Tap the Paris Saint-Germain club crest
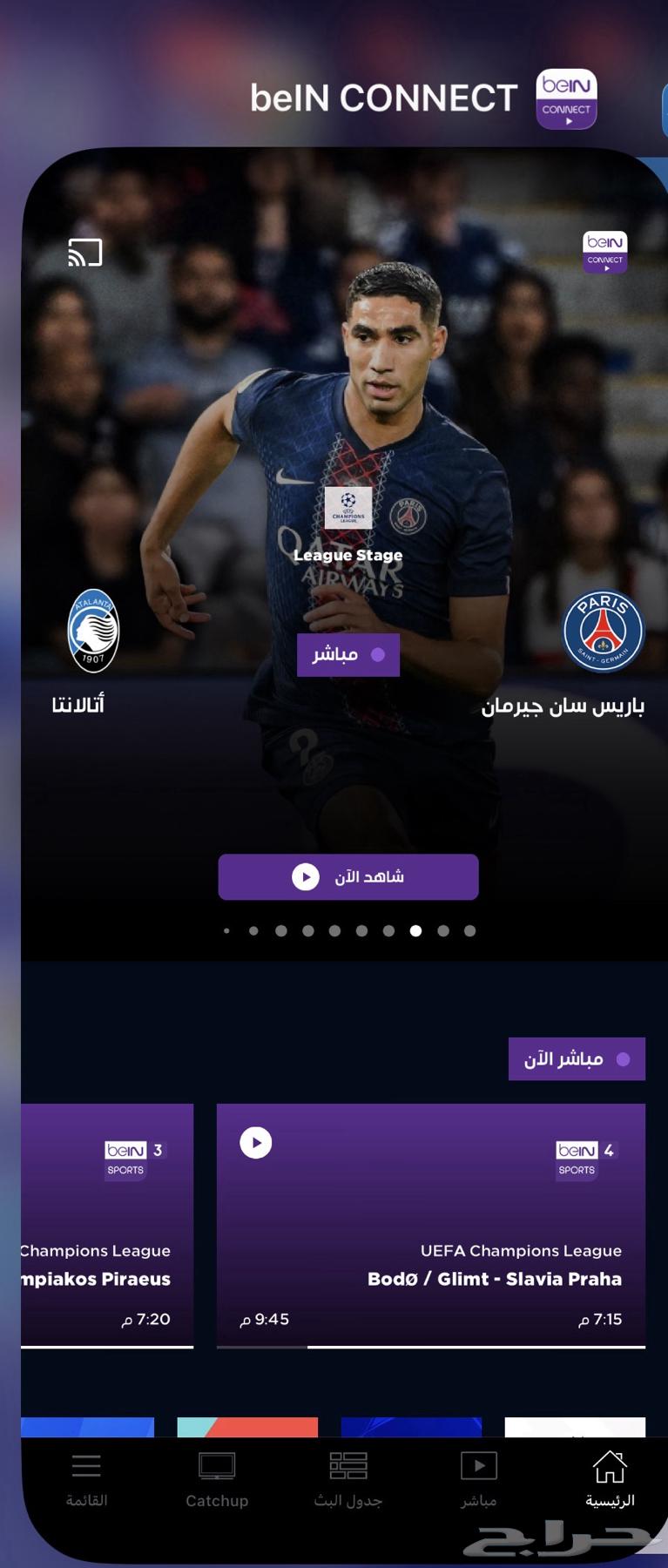668x1568 pixels. (603, 629)
